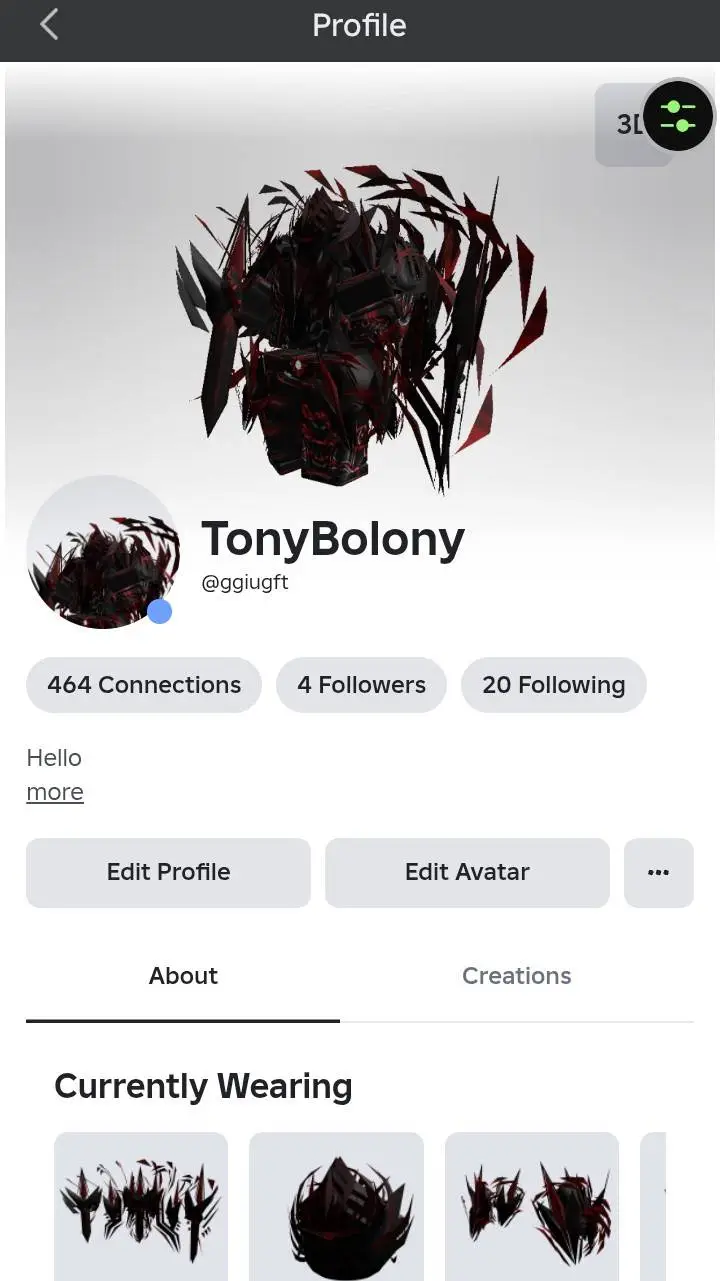720x1281 pixels.
Task: Open Edit Avatar
Action: pos(467,872)
